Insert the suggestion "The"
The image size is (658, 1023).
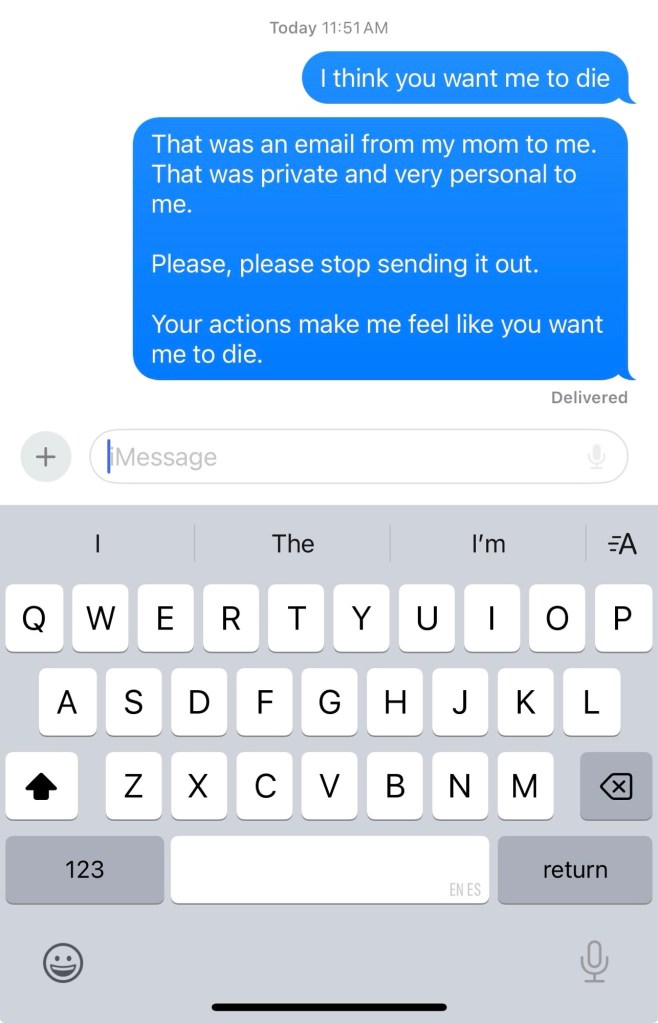[x=293, y=544]
